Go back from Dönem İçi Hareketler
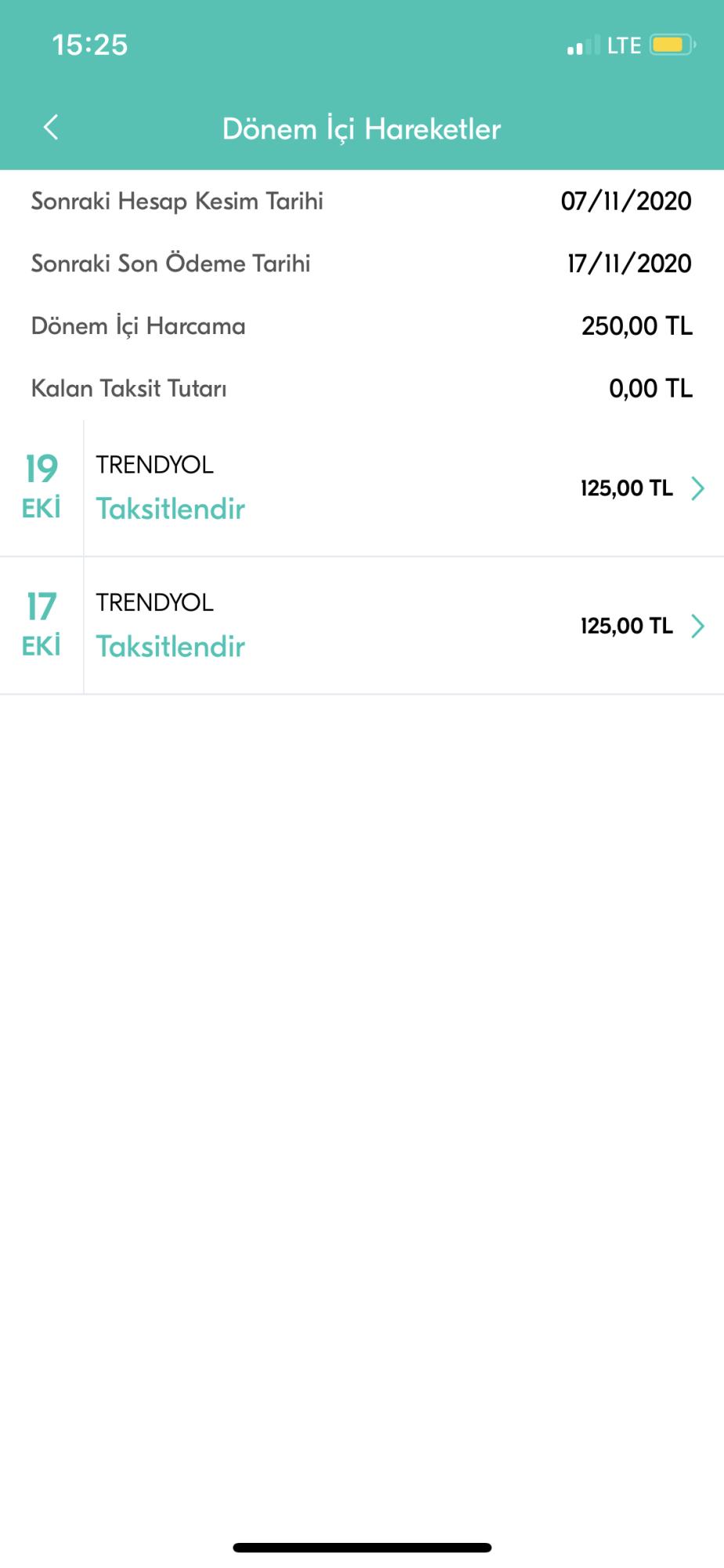 (51, 127)
